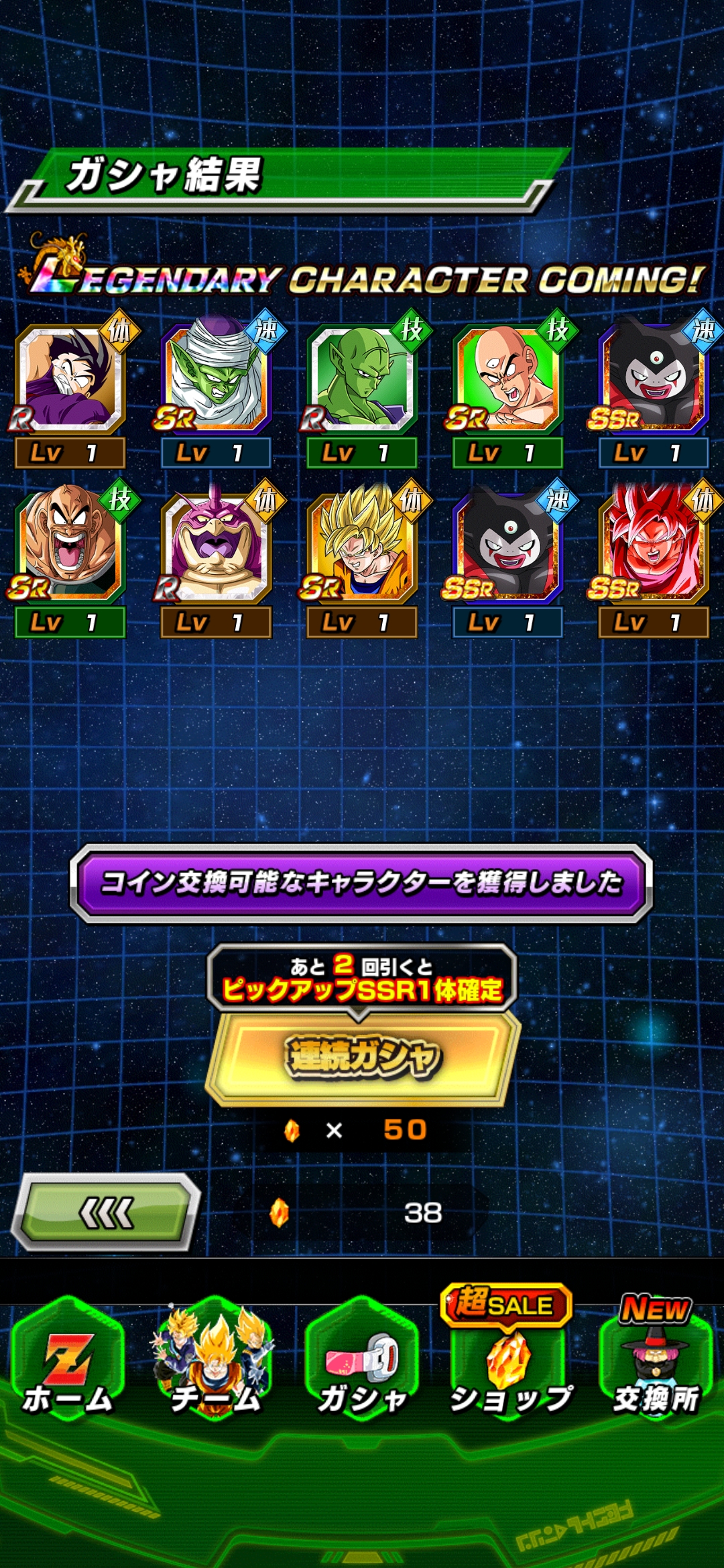Tap the 連続ガシャ summon button

(x=363, y=1057)
